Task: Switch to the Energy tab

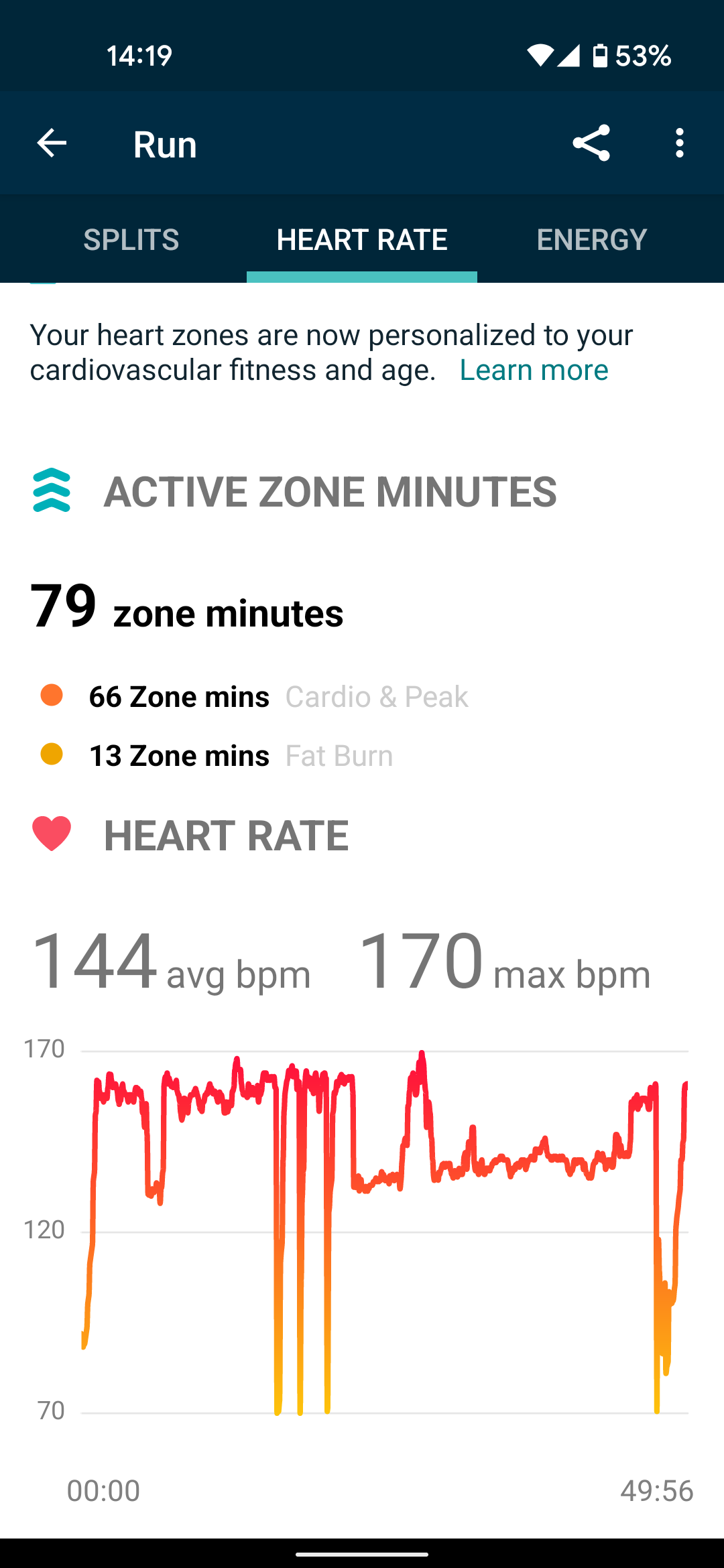Action: point(591,240)
